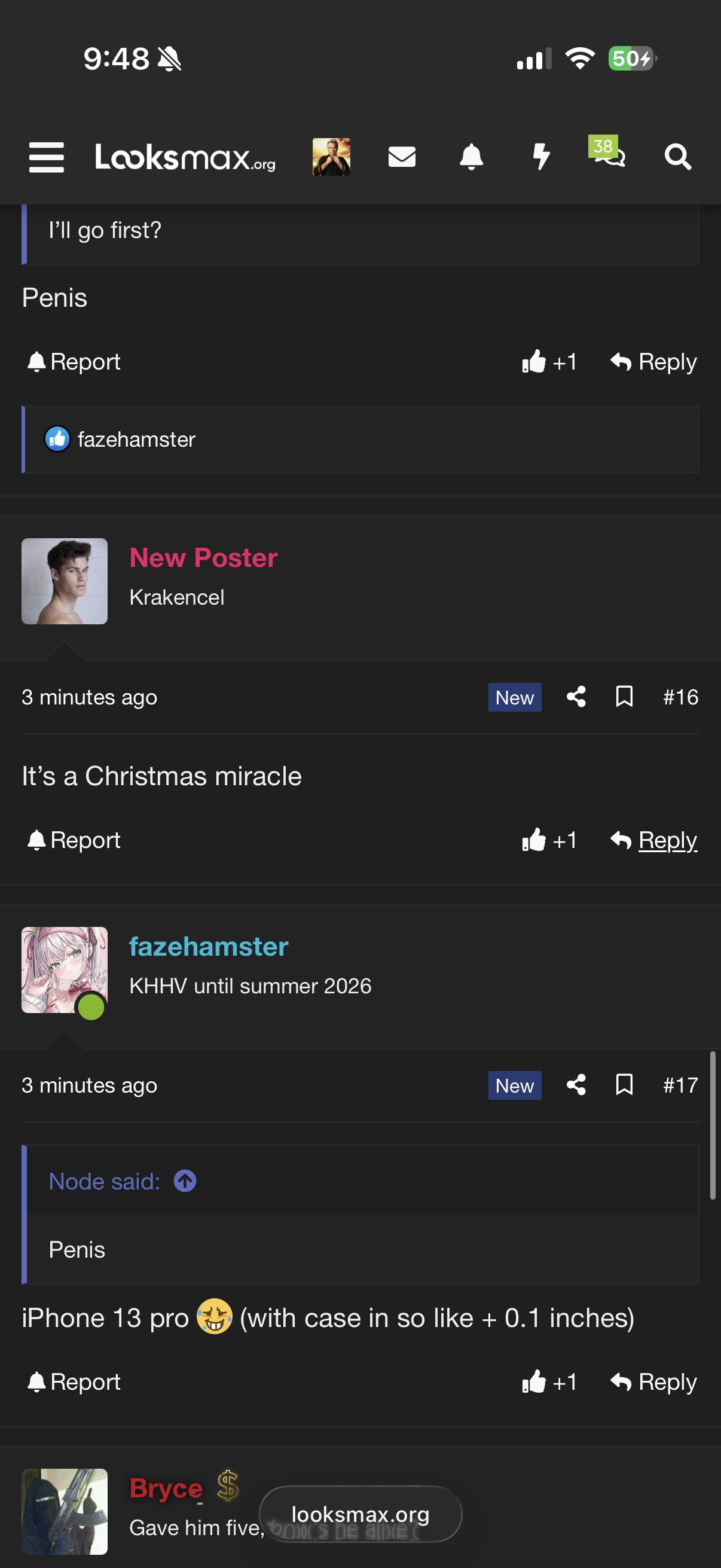Open fazehamster's profile from post #17
Viewport: 721px width, 1568px height.
(x=208, y=947)
